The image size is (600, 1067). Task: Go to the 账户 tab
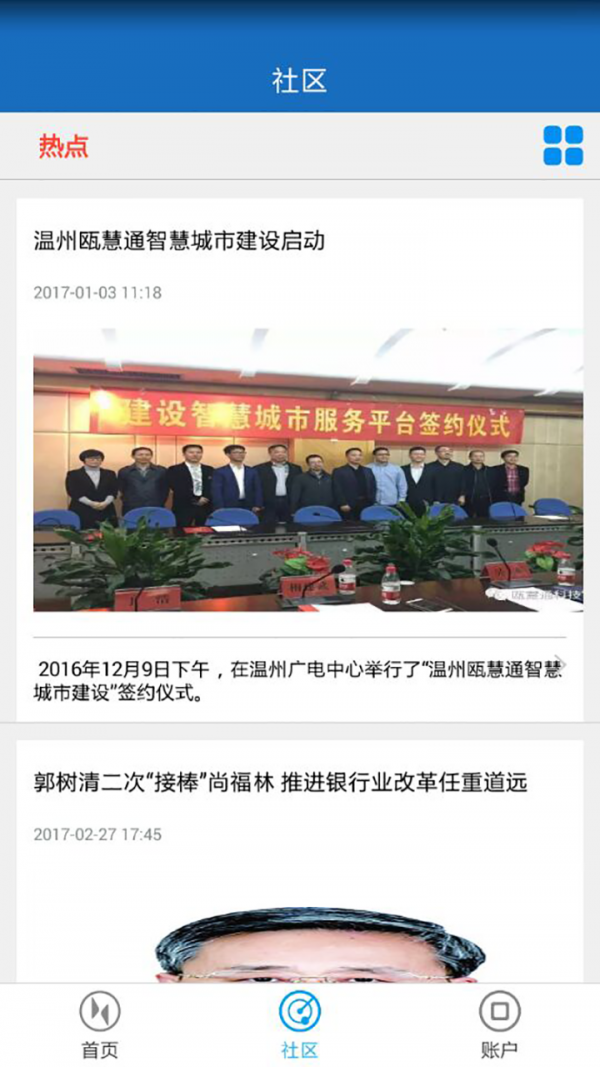[x=499, y=1024]
